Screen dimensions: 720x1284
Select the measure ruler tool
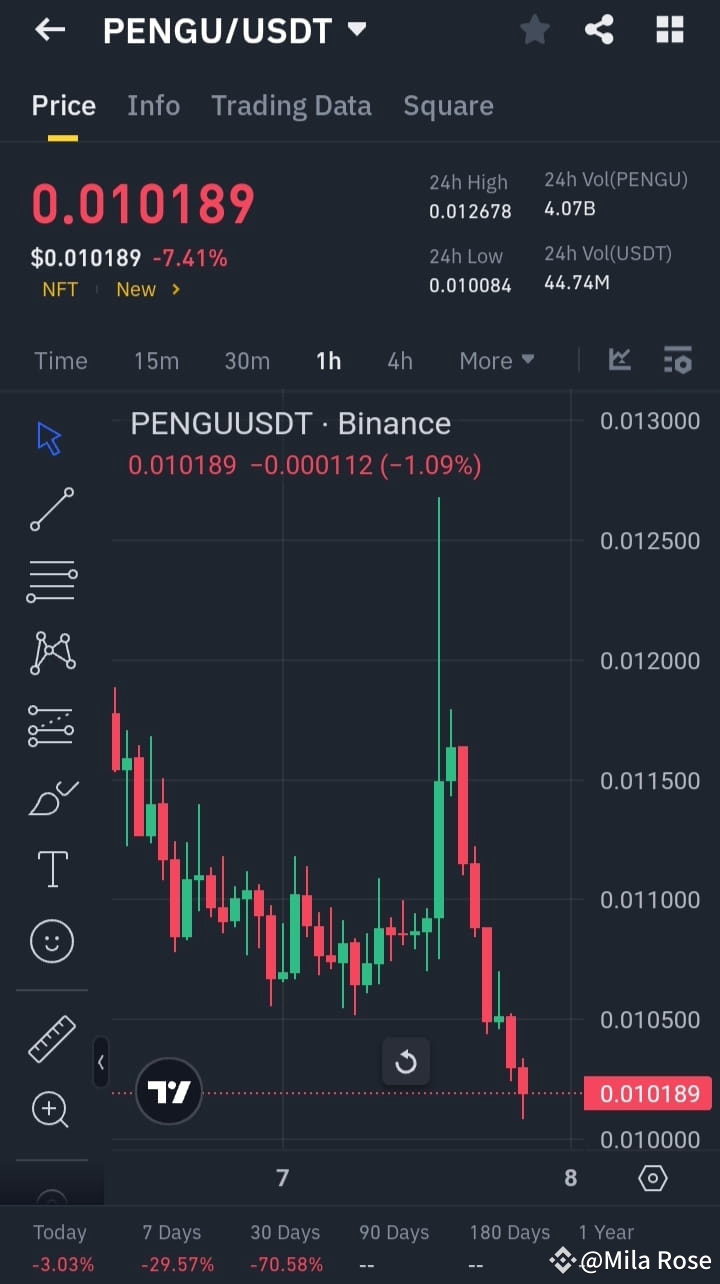click(x=51, y=1038)
